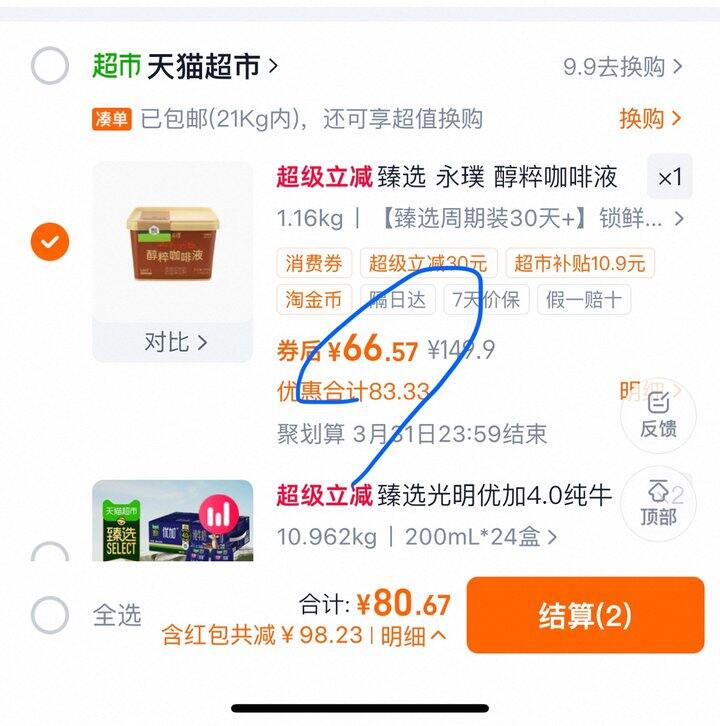Uncheck the 永璞 醇粹咖啡液 item
This screenshot has height=726, width=720.
(49, 241)
